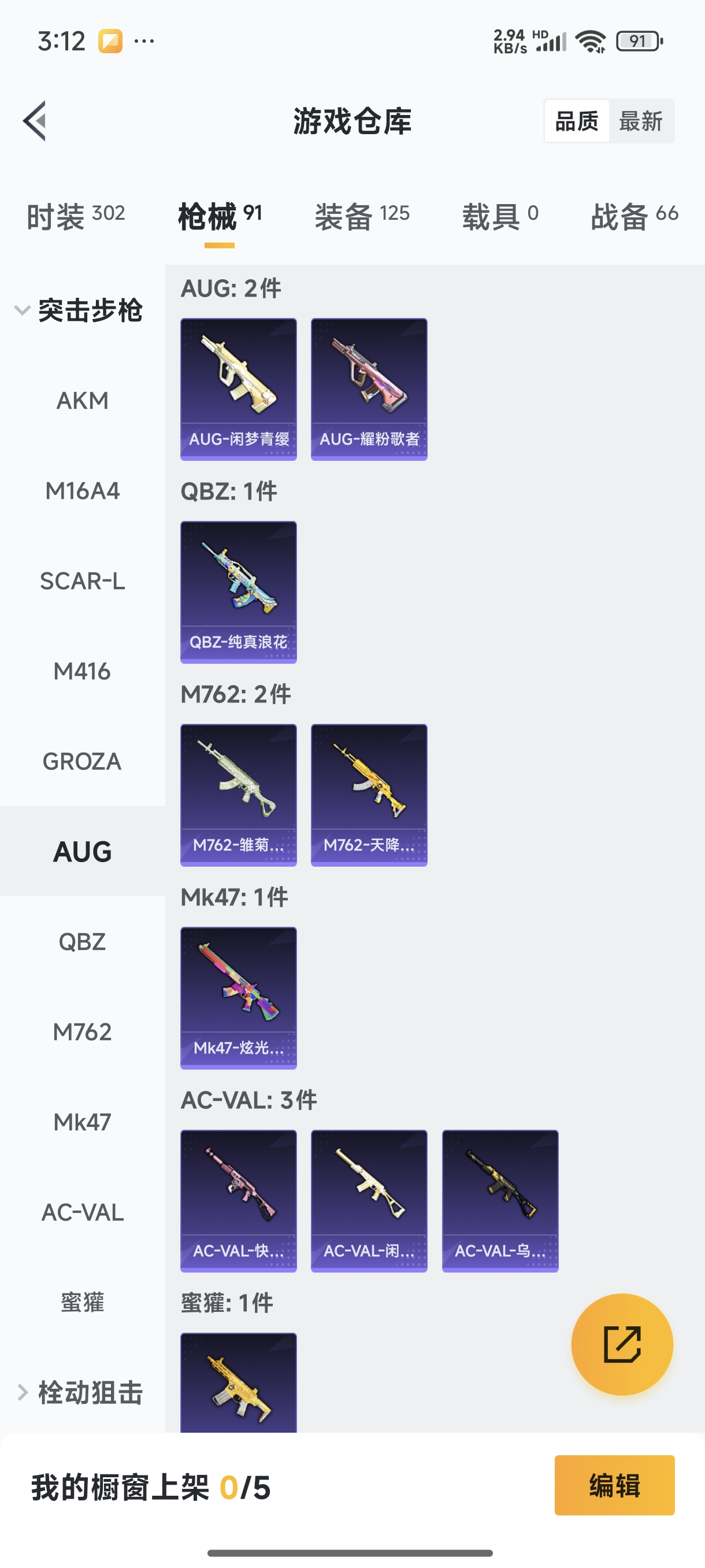The width and height of the screenshot is (705, 1568).
Task: Select the 品质 sort option
Action: click(x=577, y=121)
